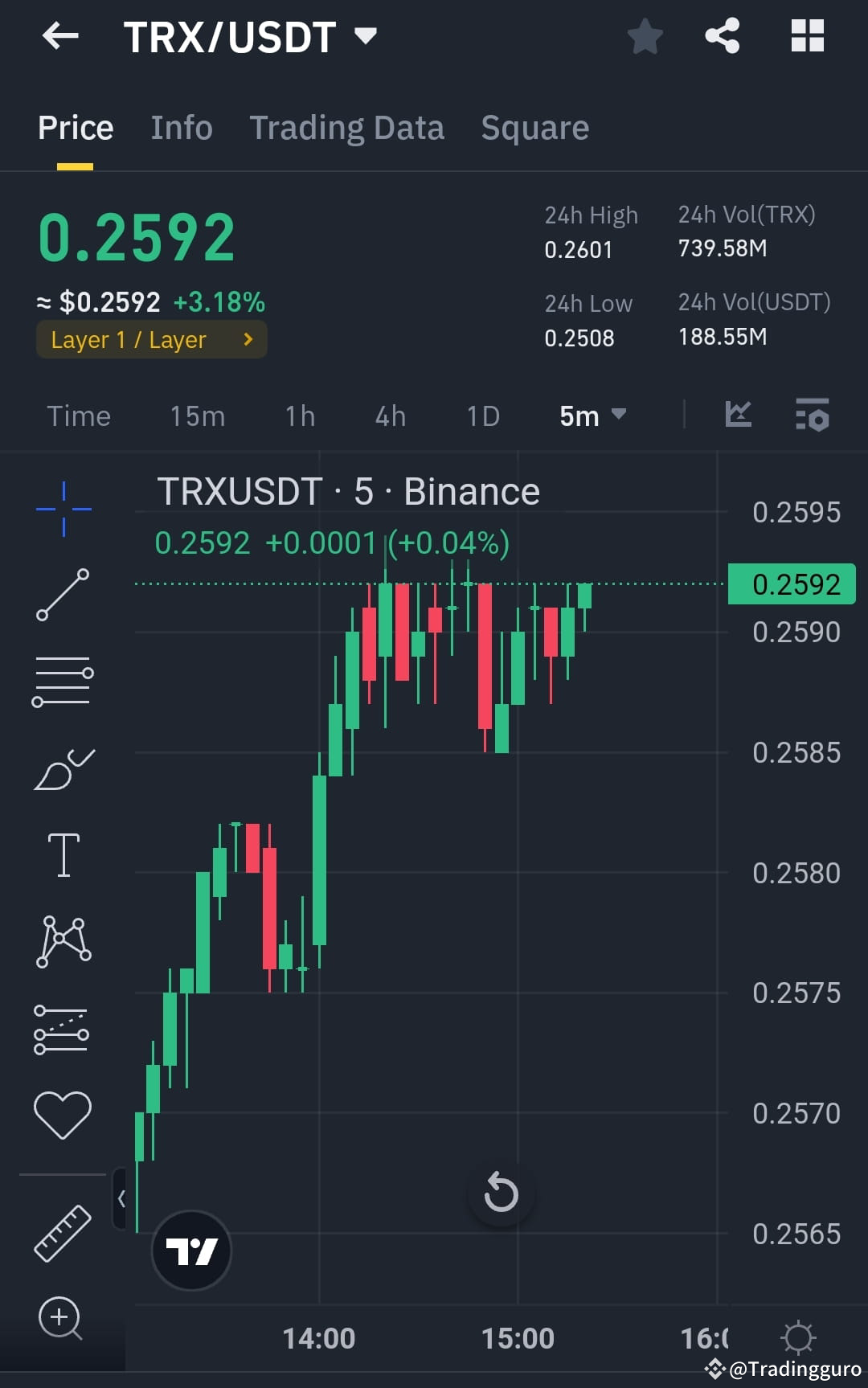Open the XABCD pattern drawing tool
Viewport: 868px width, 1388px height.
(x=63, y=940)
